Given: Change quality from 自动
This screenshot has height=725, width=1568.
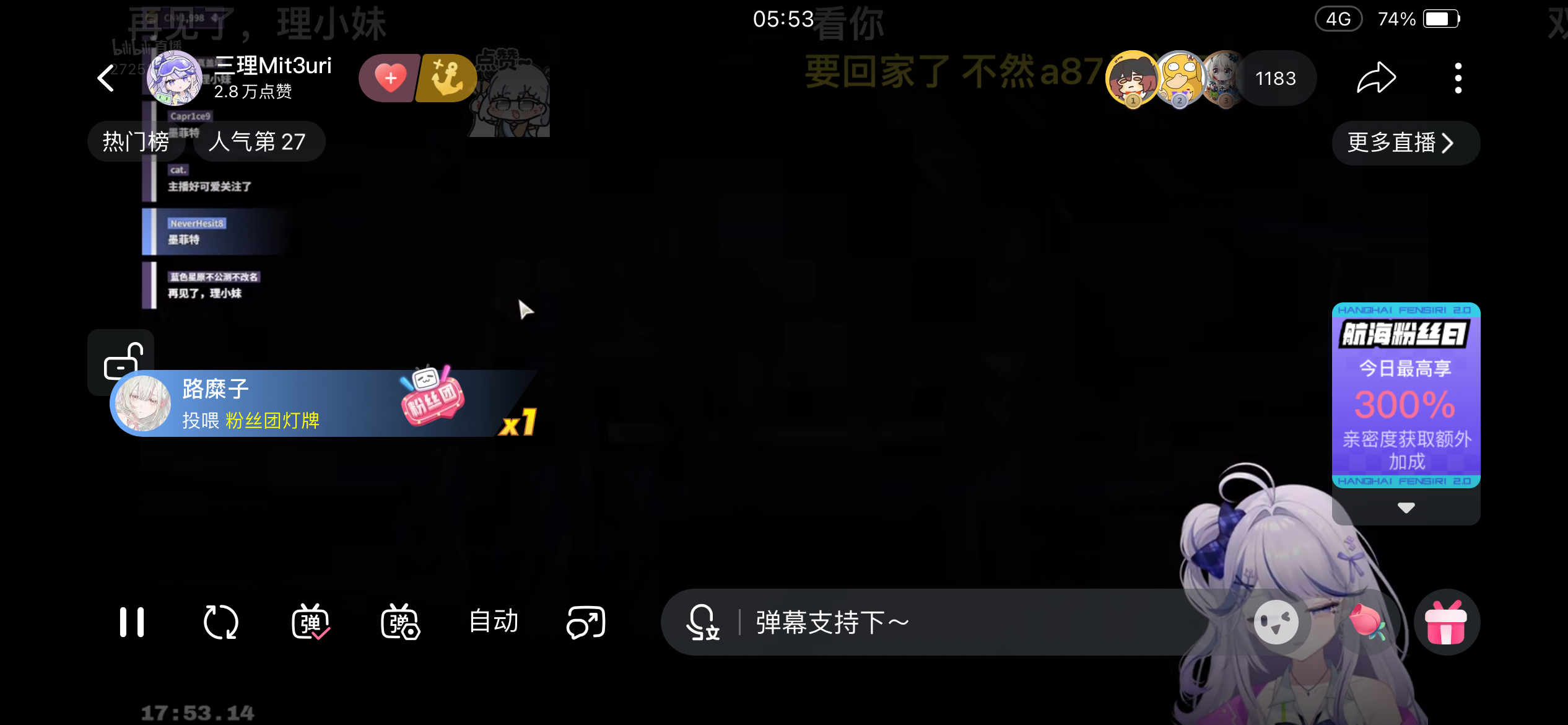Looking at the screenshot, I should pyautogui.click(x=494, y=621).
